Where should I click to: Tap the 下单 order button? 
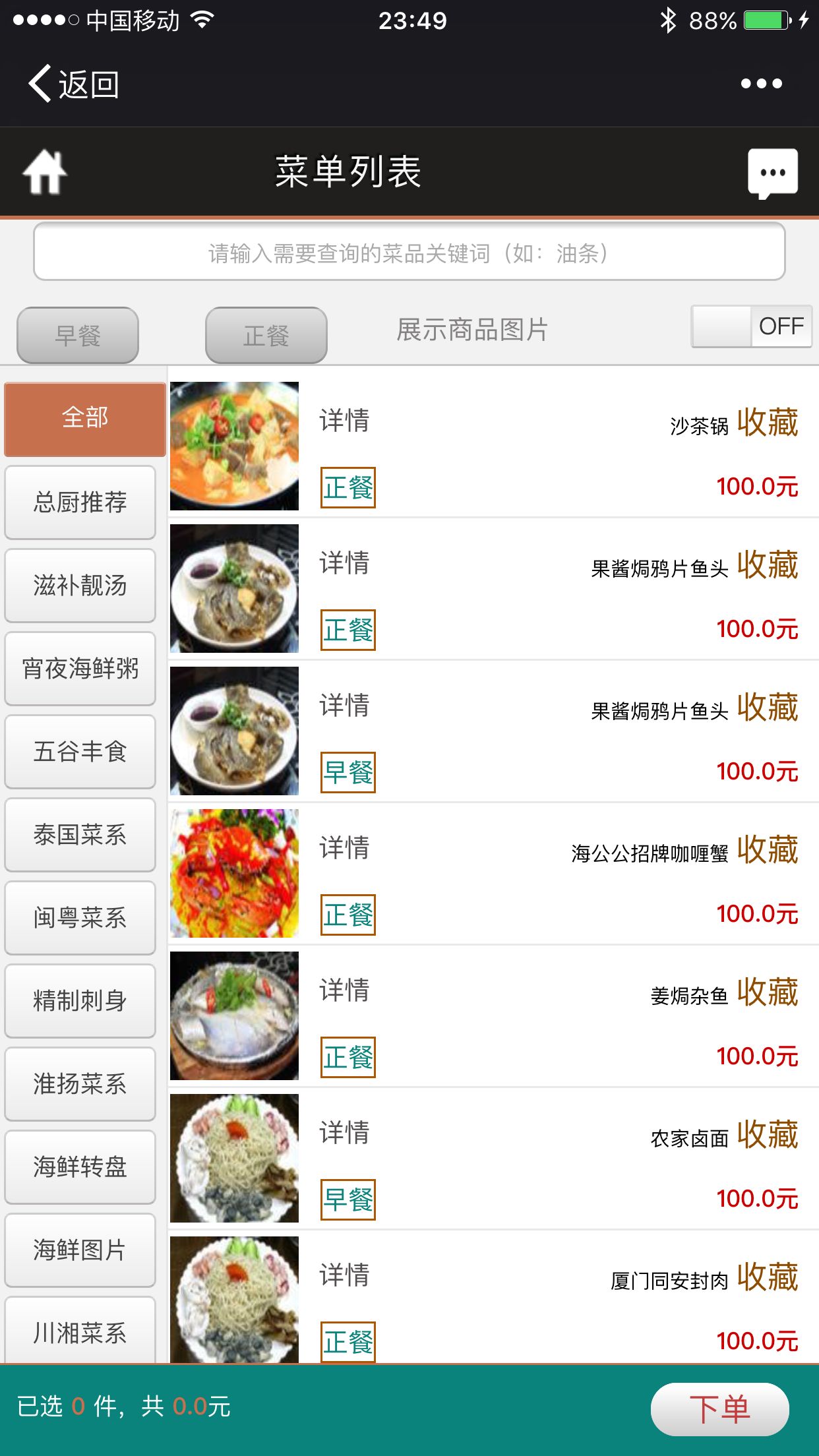(x=719, y=1408)
